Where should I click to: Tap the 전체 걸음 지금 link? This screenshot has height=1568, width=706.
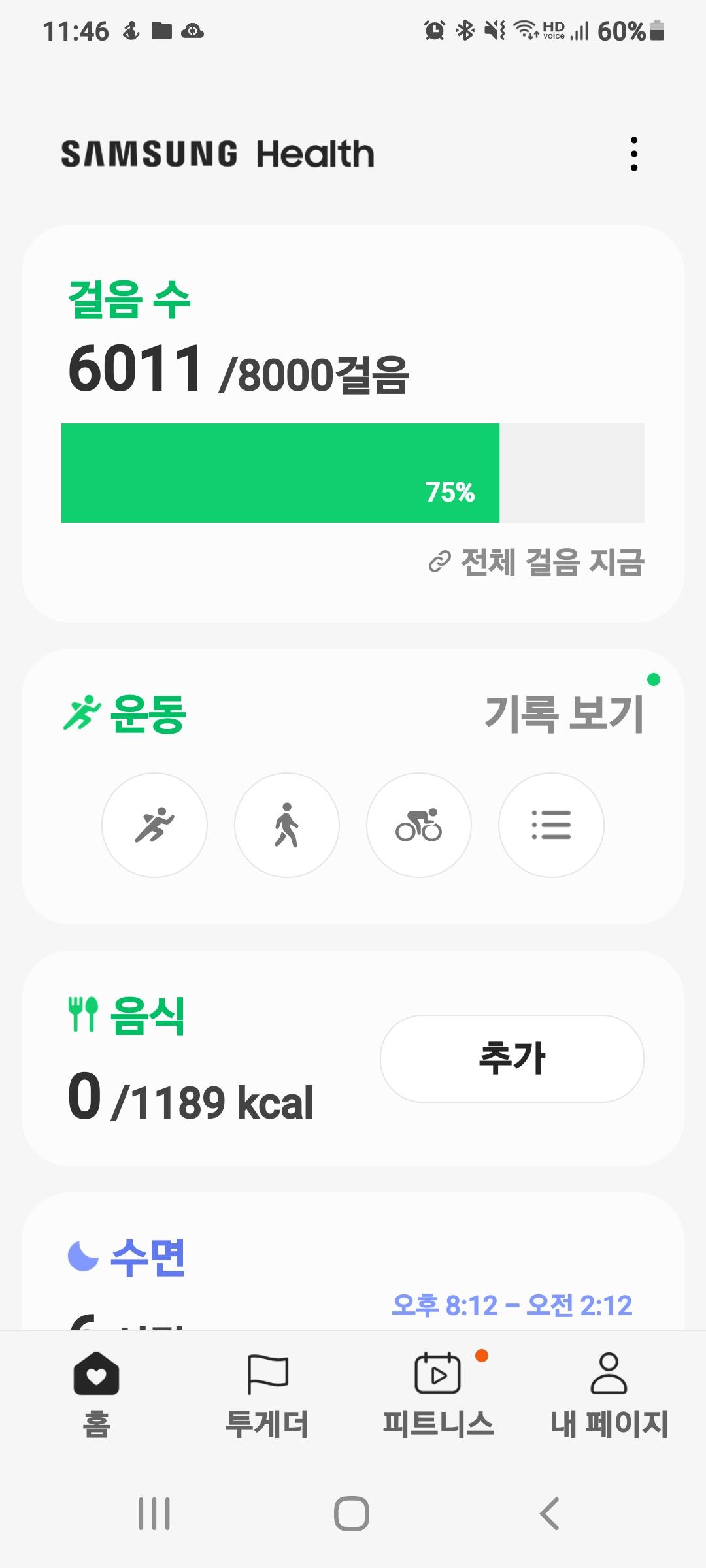(537, 562)
